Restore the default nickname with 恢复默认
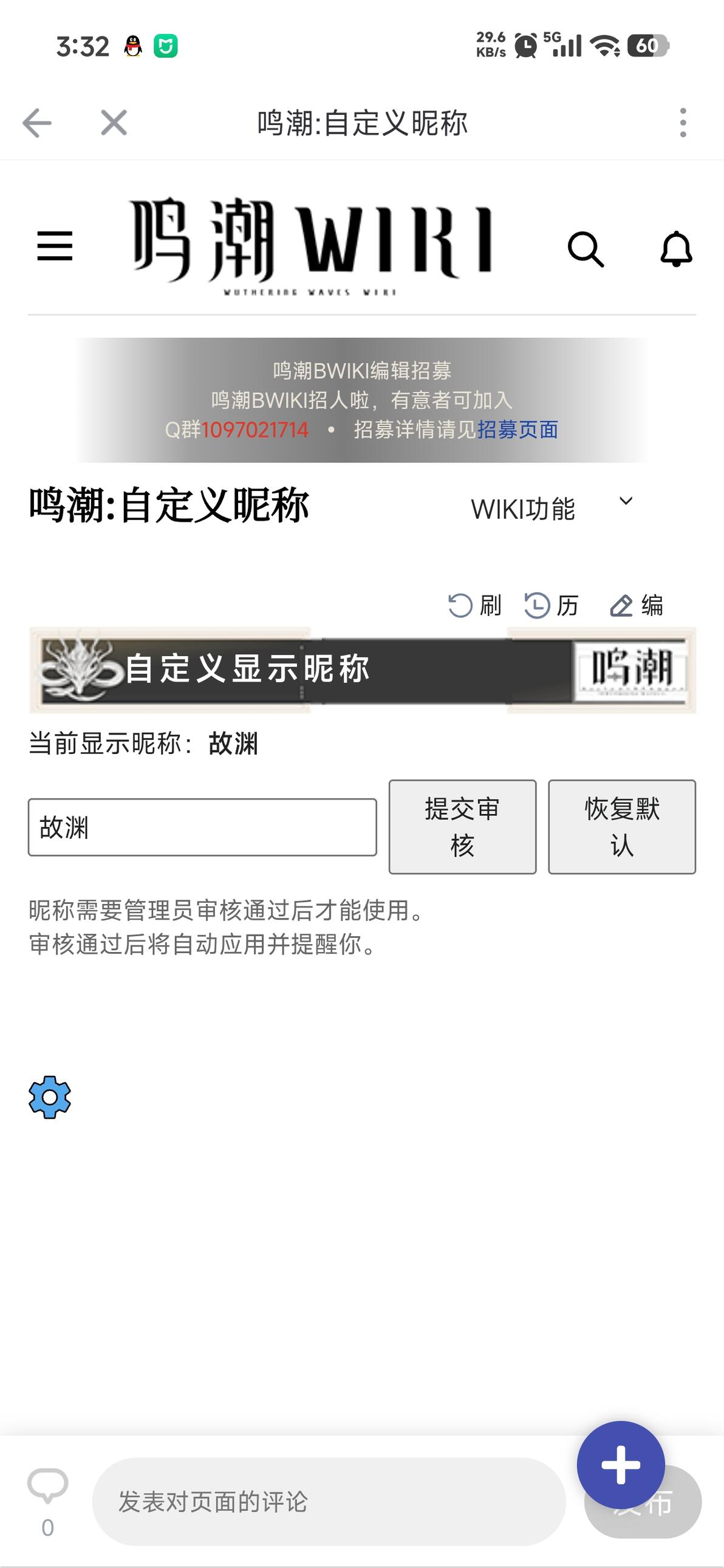 coord(622,827)
